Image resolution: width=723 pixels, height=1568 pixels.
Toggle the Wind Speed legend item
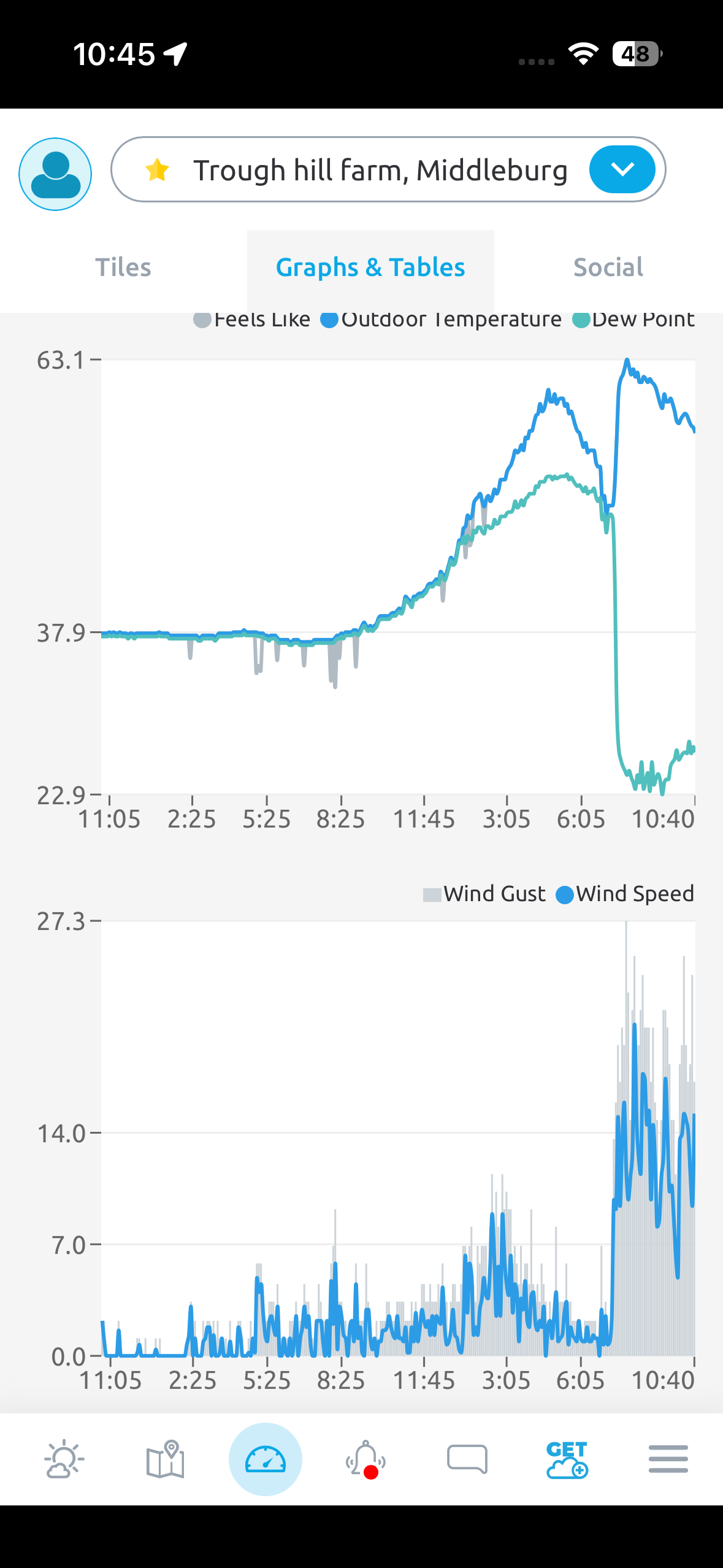(625, 894)
